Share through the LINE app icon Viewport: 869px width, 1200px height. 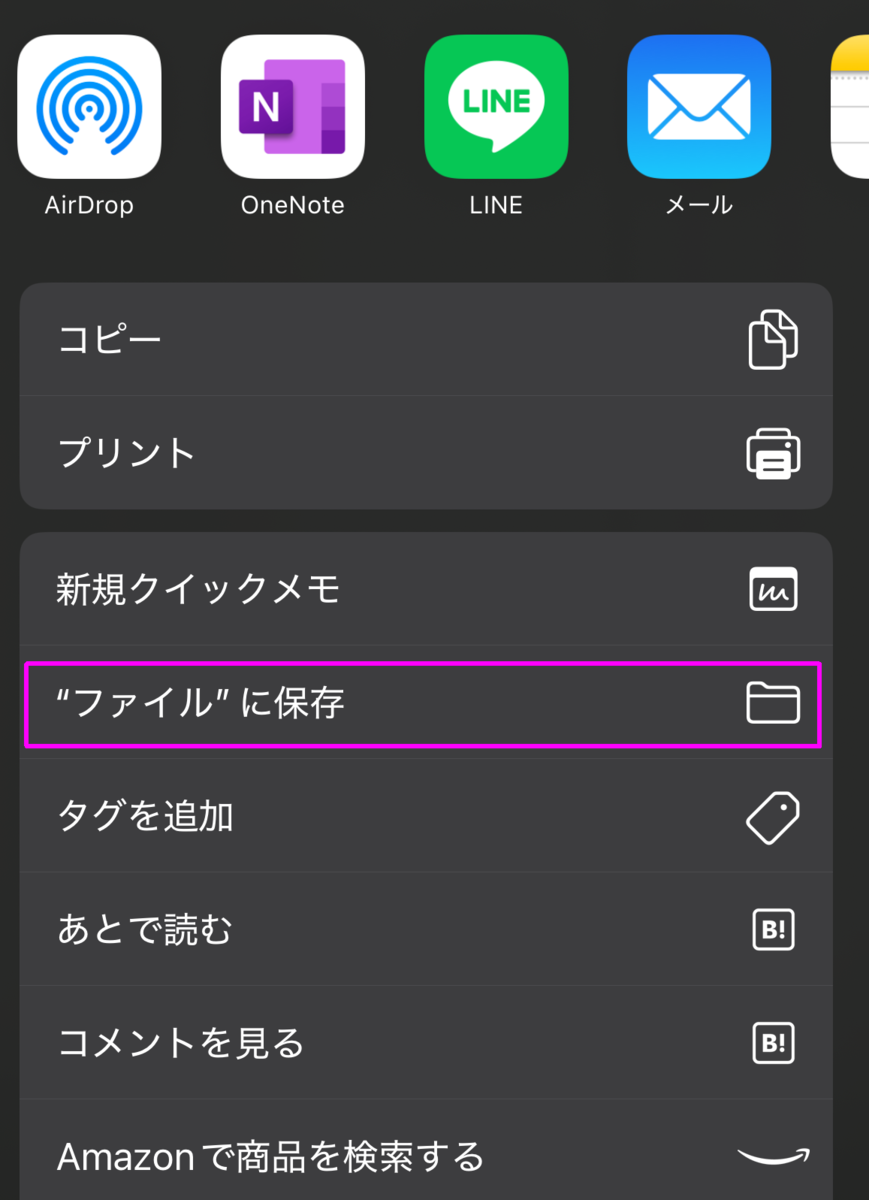coord(496,106)
